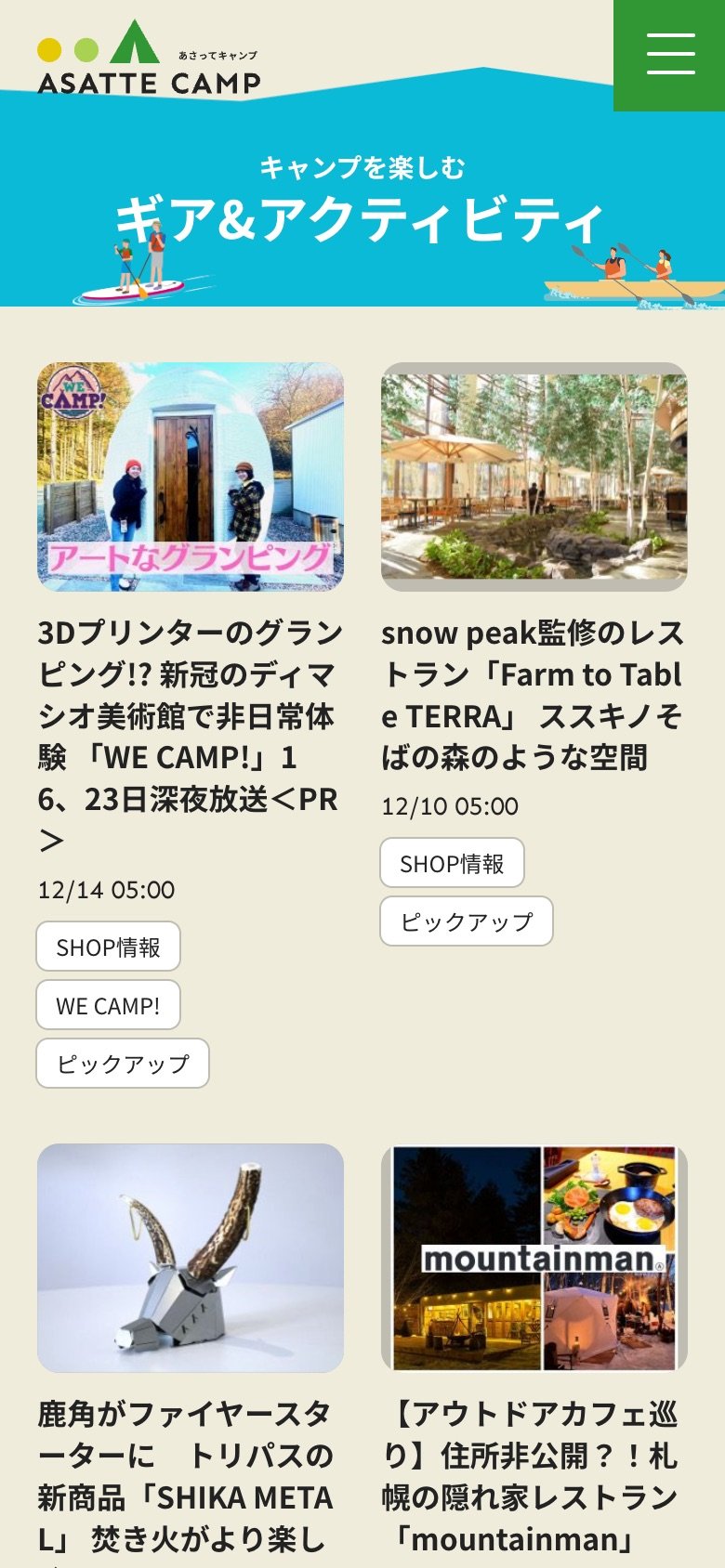Select SHOP情報 tag under snow peak article
Viewport: 725px width, 1568px height.
[452, 863]
